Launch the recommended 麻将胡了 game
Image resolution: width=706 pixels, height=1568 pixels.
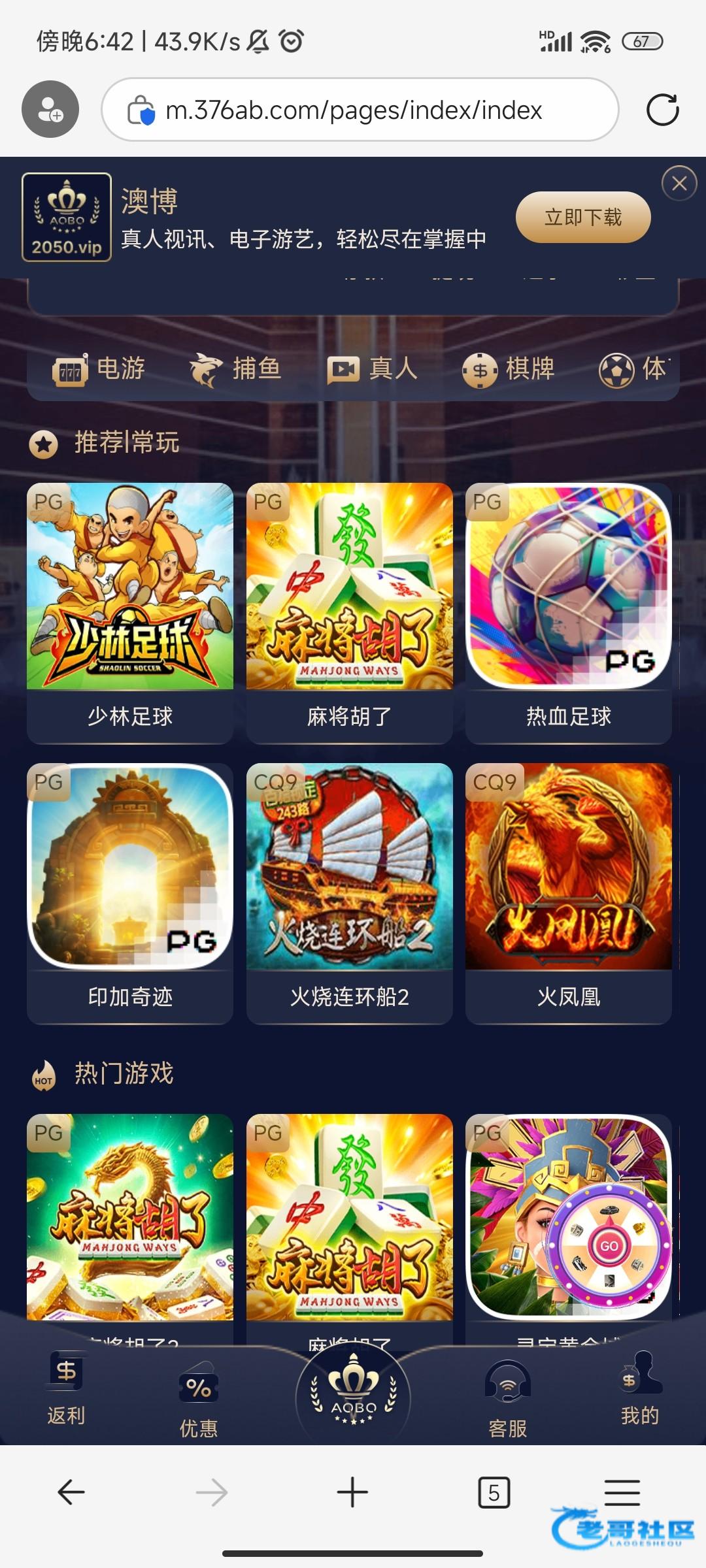pyautogui.click(x=349, y=613)
